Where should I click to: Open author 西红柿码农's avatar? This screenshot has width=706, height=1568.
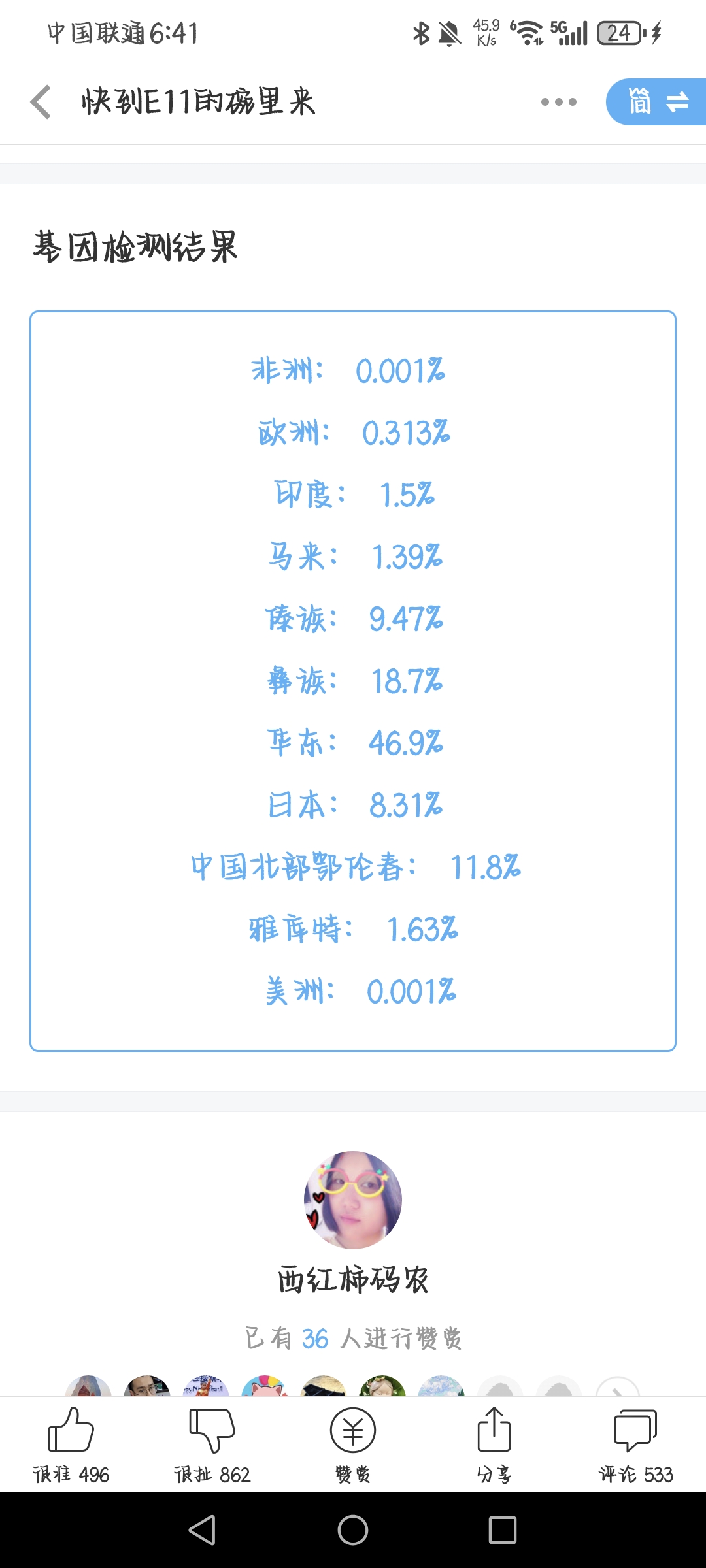[x=353, y=1200]
